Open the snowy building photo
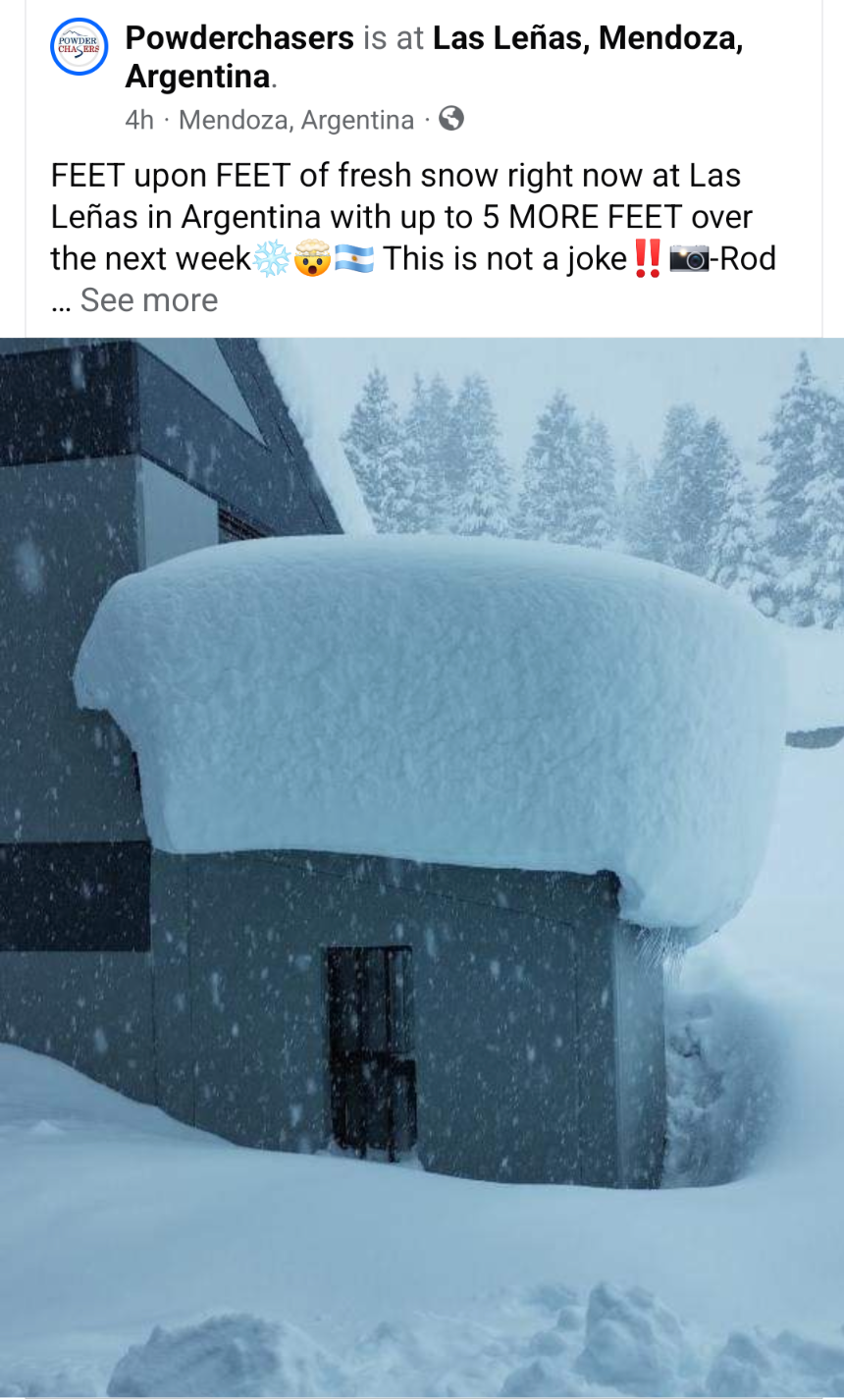 tap(422, 868)
